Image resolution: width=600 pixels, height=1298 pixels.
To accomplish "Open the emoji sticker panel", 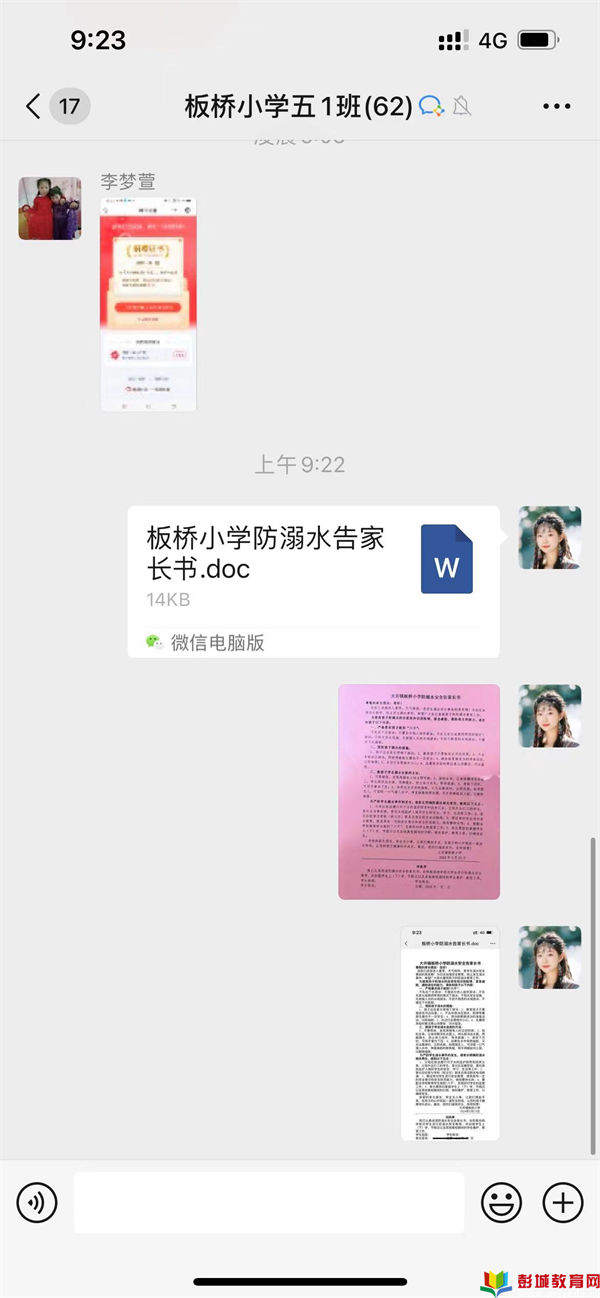I will (x=501, y=1202).
